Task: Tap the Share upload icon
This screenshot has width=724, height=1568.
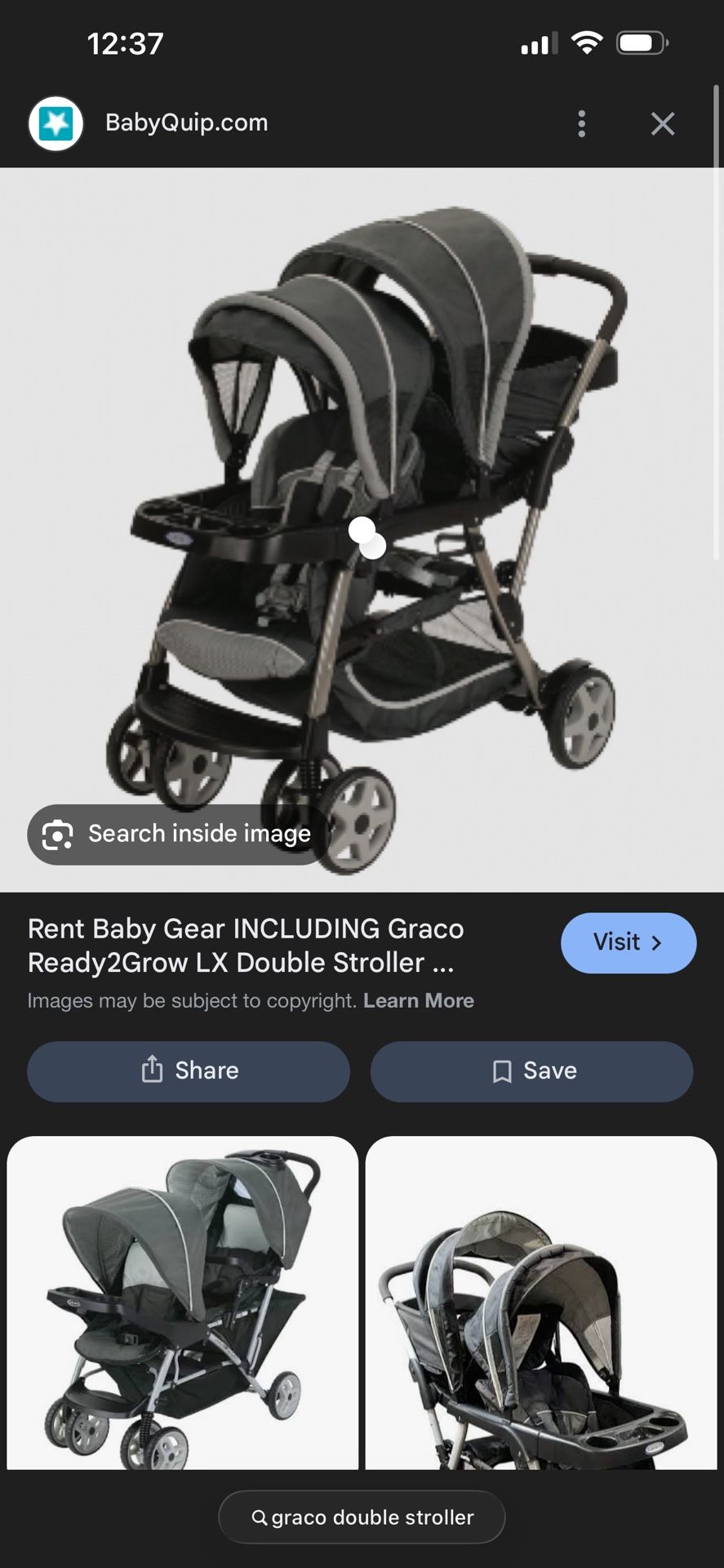Action: pos(152,1071)
